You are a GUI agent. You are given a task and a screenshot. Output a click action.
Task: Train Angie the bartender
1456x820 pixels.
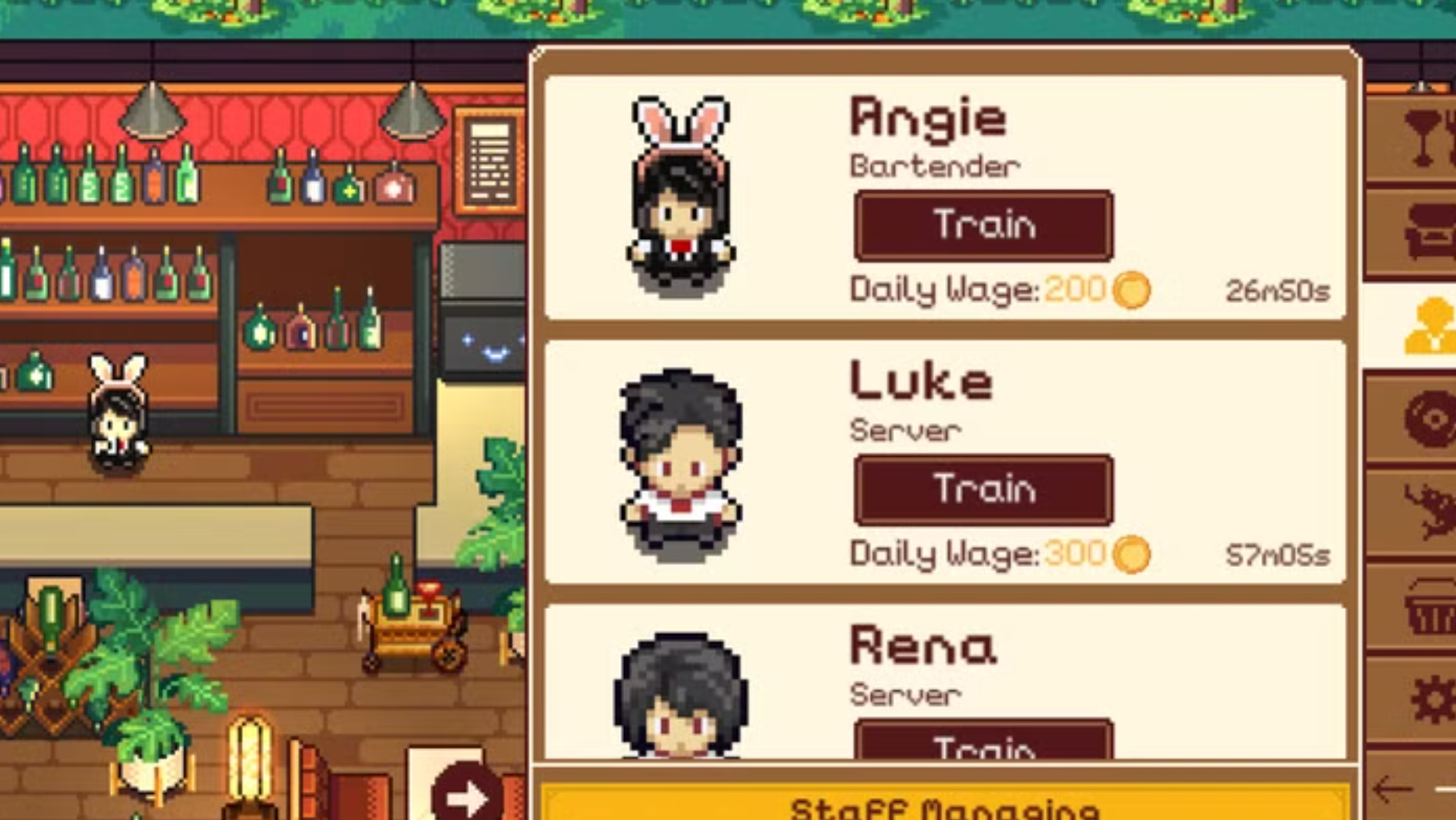pos(983,226)
